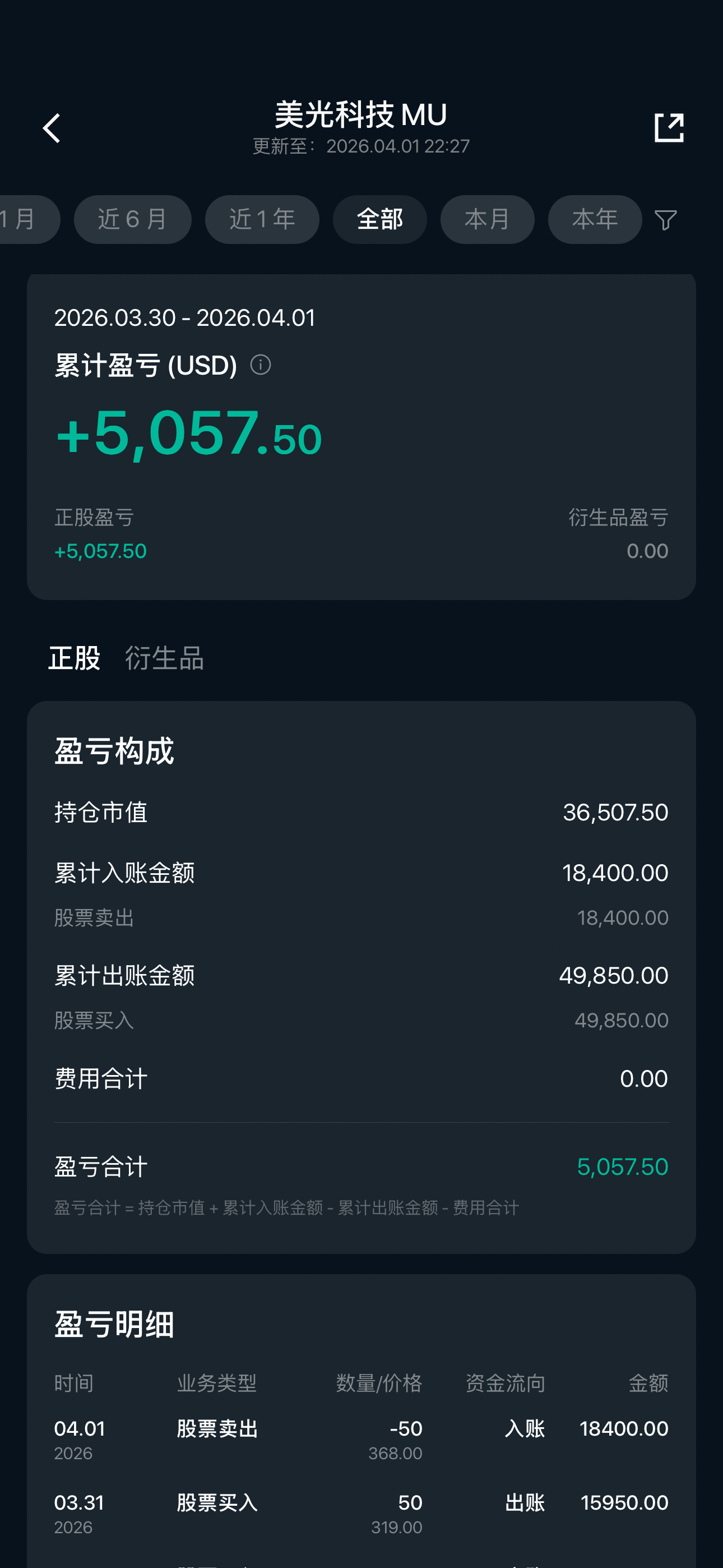The width and height of the screenshot is (723, 1568).
Task: Show info about 累计盈亏 (USD)
Action: (x=261, y=365)
